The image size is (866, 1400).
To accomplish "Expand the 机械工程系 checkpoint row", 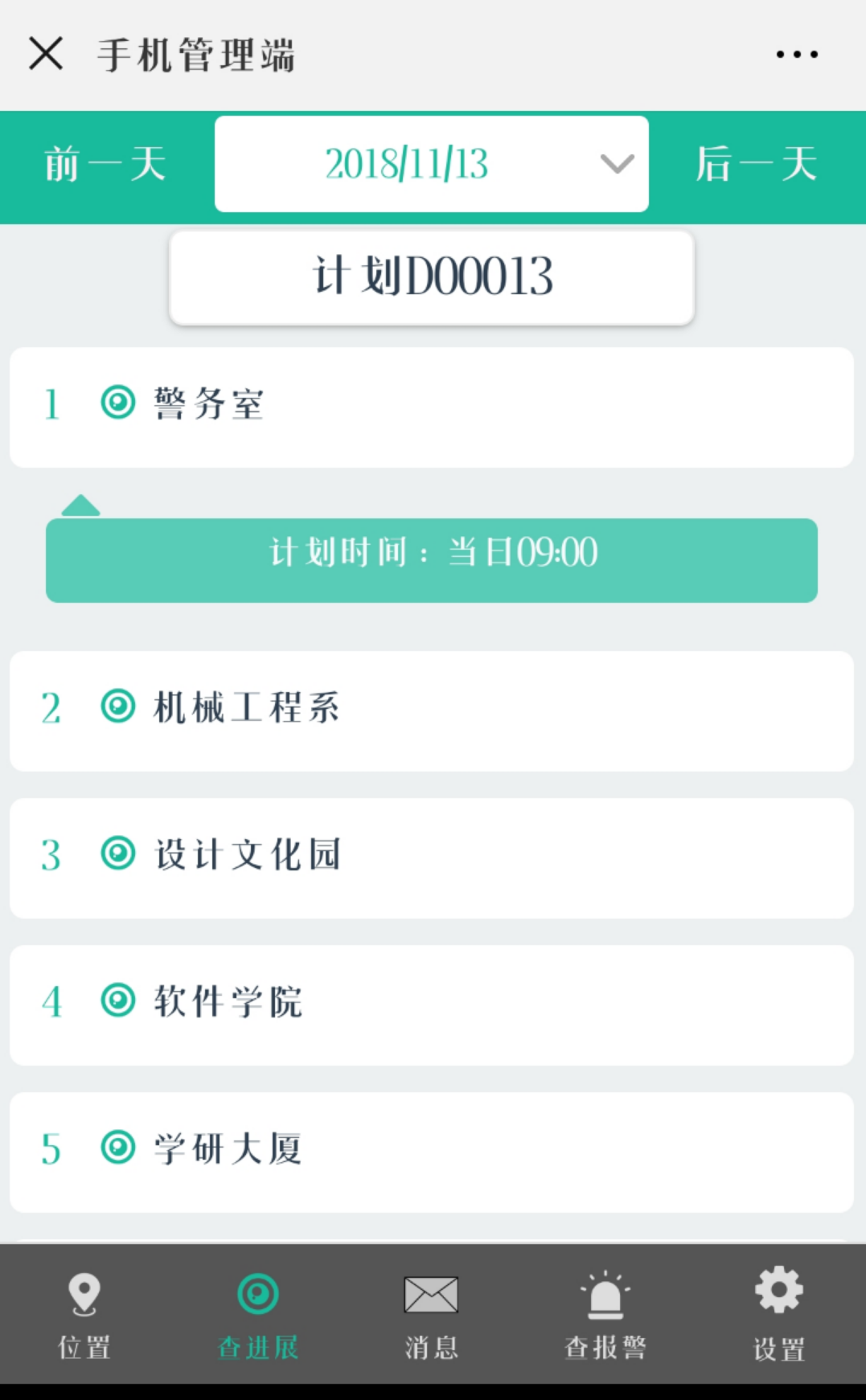I will click(432, 711).
